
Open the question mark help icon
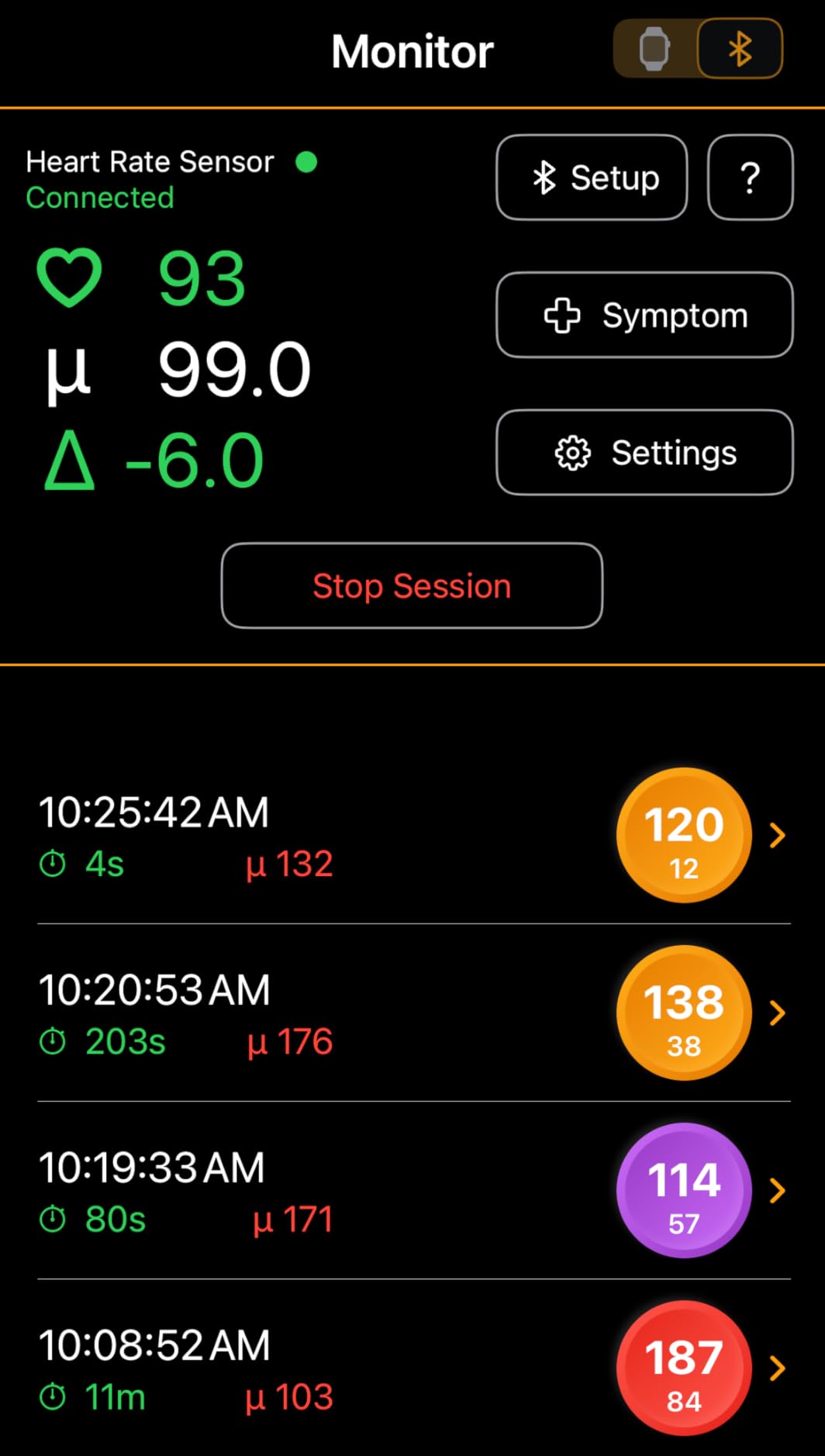click(x=749, y=178)
